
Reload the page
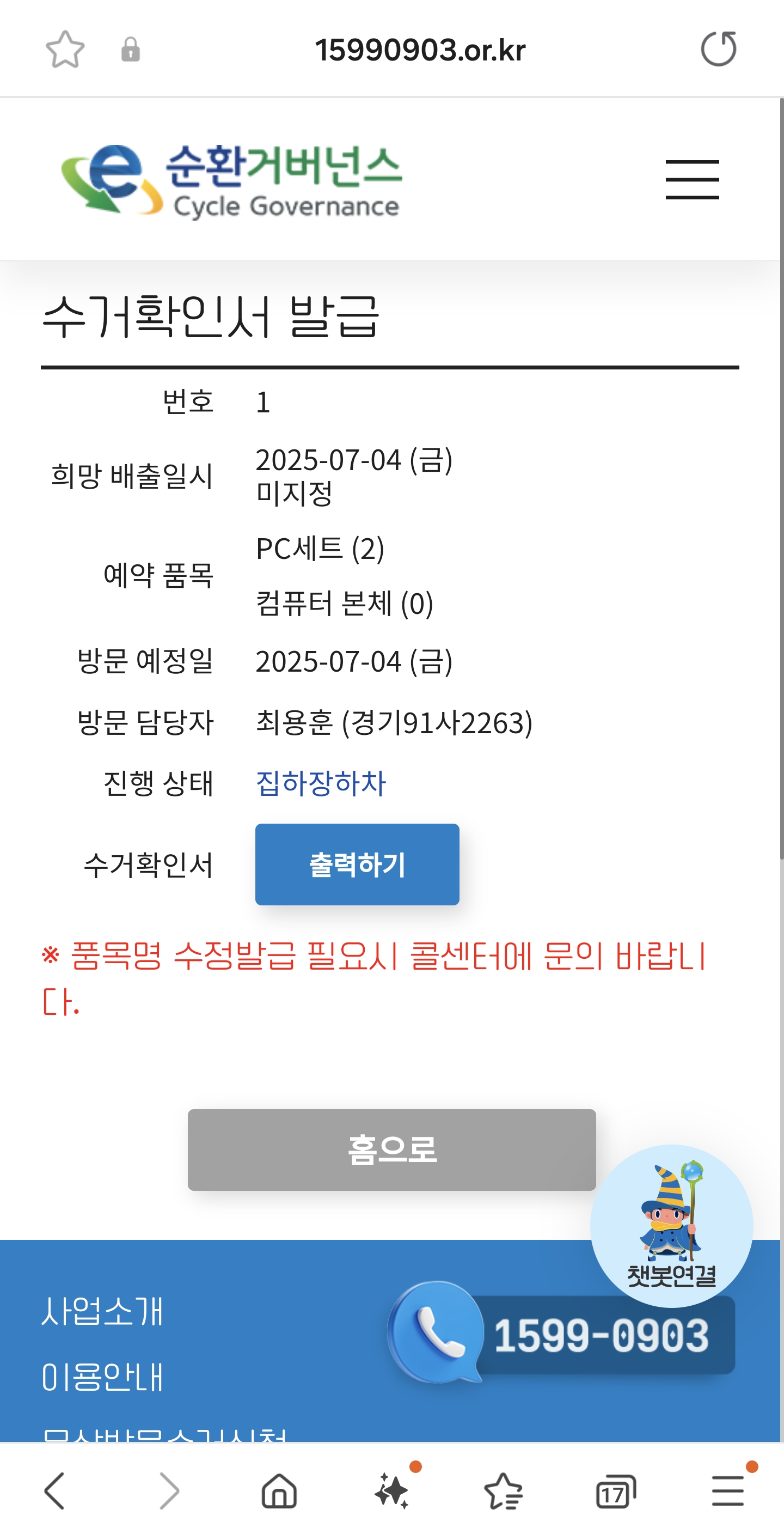(x=718, y=49)
